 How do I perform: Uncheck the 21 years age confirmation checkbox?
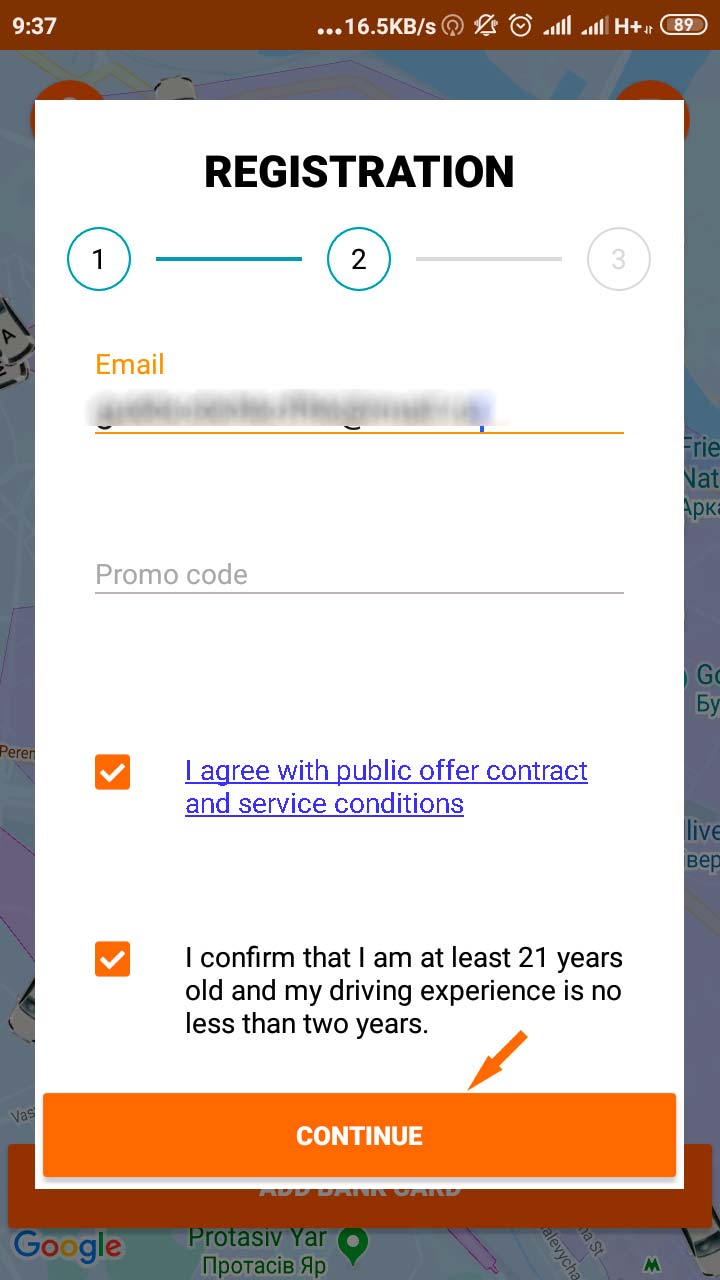click(x=113, y=959)
